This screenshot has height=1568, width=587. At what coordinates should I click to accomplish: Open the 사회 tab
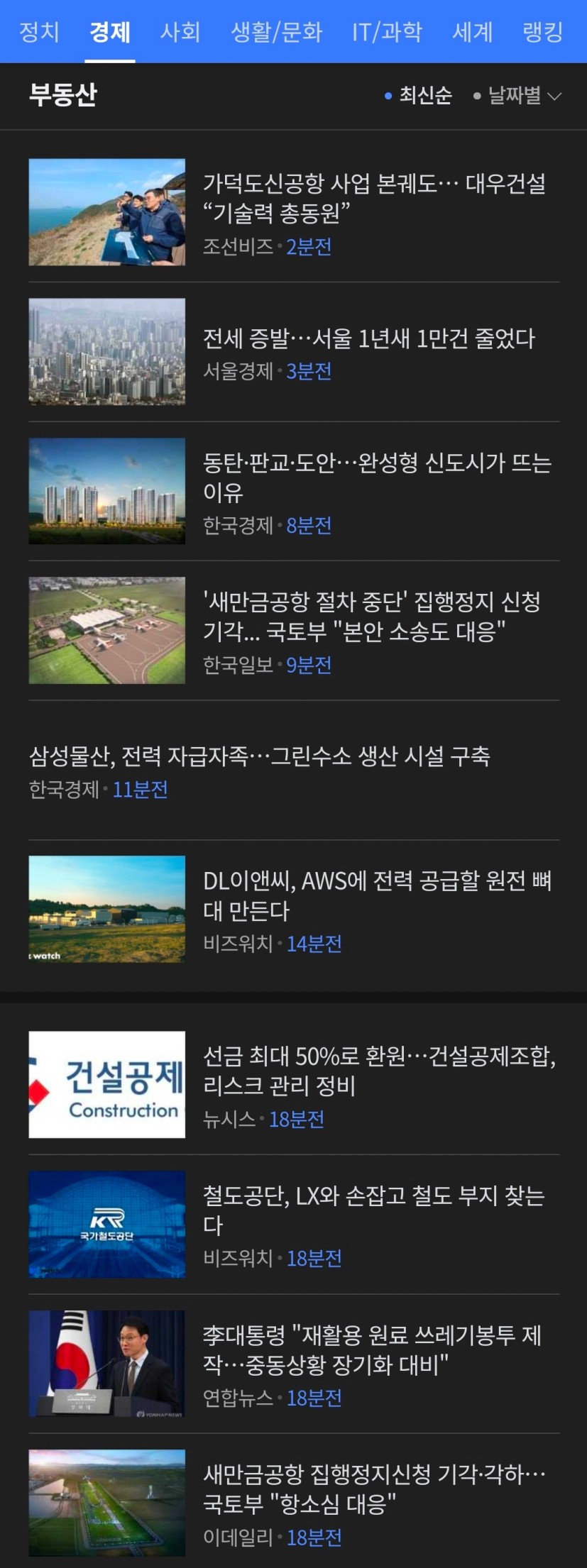tap(180, 32)
